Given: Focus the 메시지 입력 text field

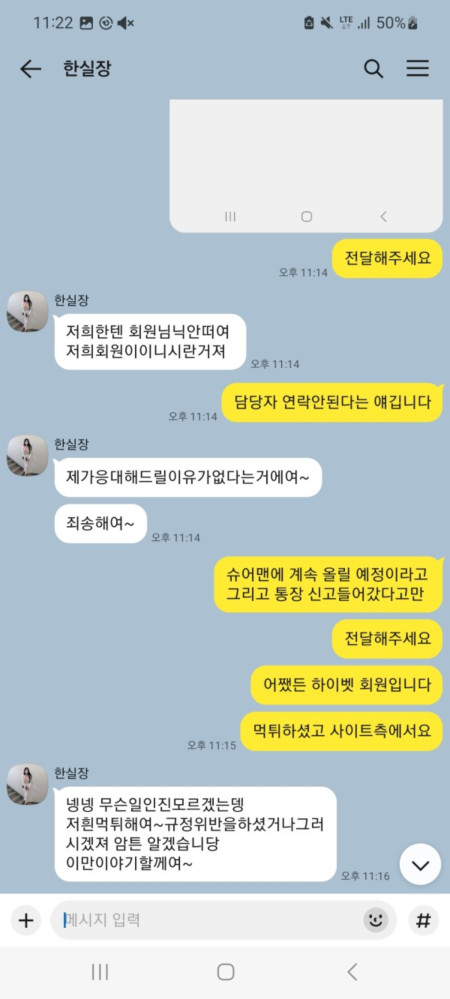Looking at the screenshot, I should (x=210, y=920).
